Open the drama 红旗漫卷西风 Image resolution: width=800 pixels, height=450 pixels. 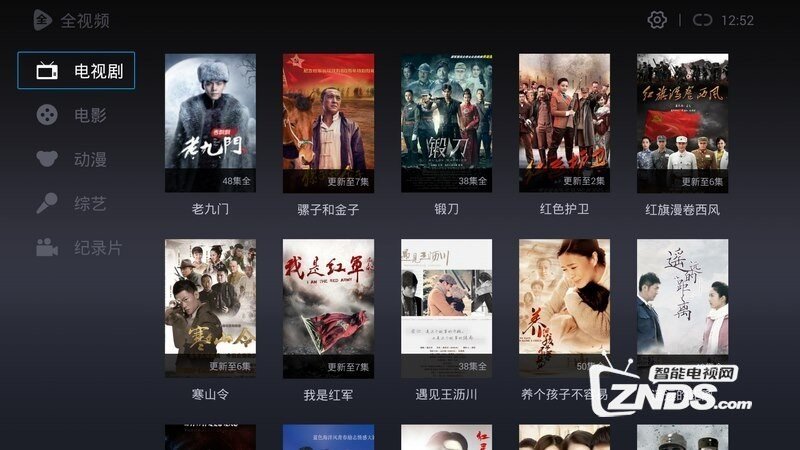coord(682,123)
